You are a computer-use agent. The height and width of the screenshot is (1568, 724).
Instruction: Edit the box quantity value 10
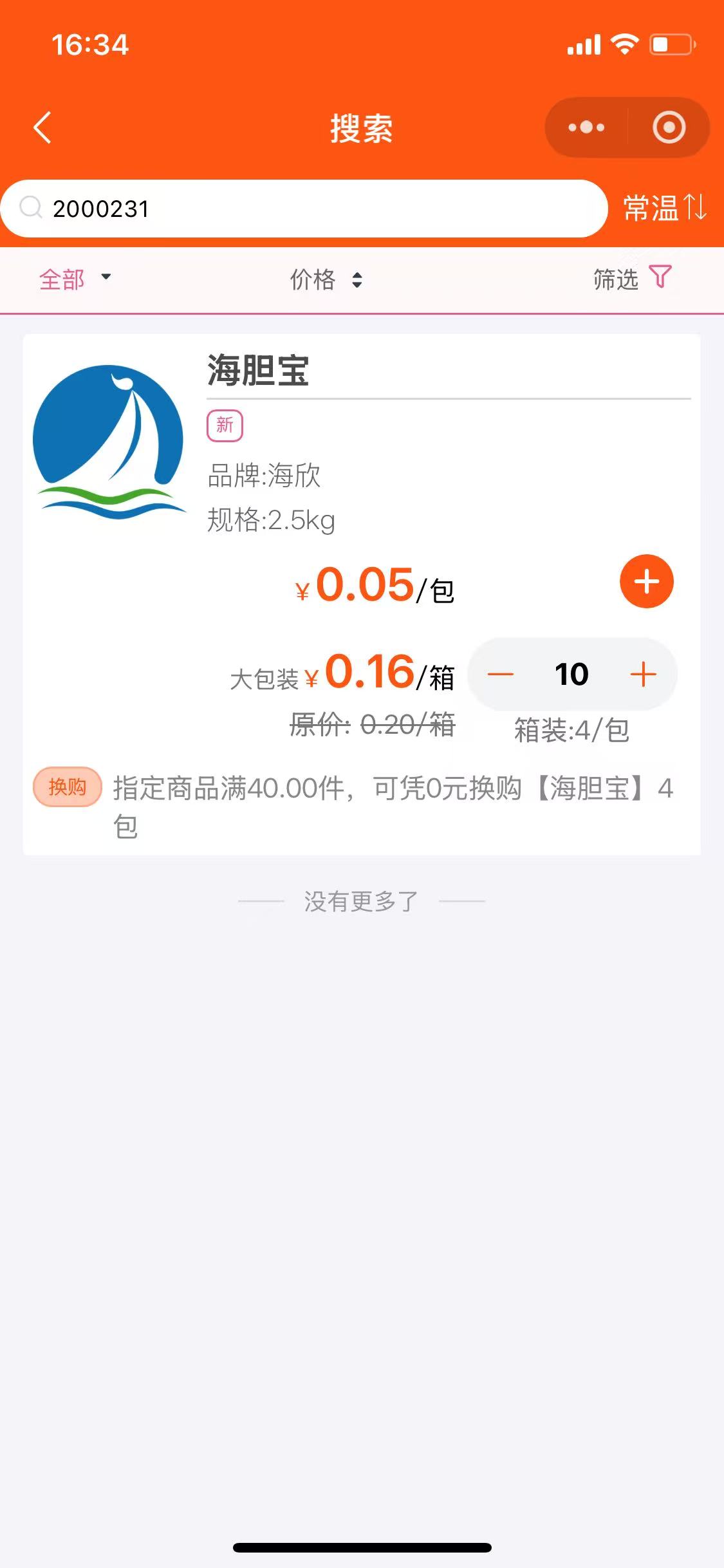571,675
